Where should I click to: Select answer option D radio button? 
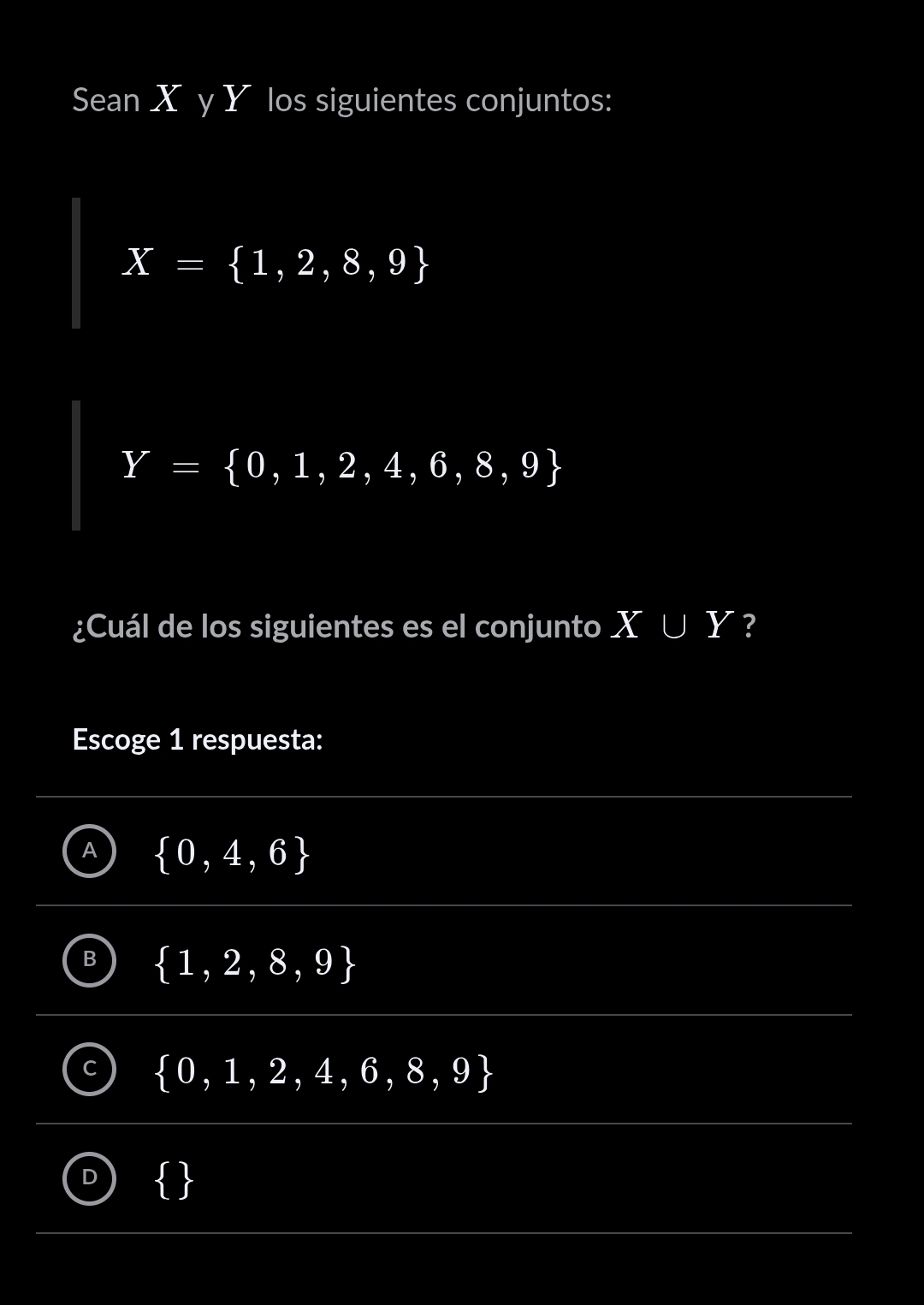pos(89,1179)
